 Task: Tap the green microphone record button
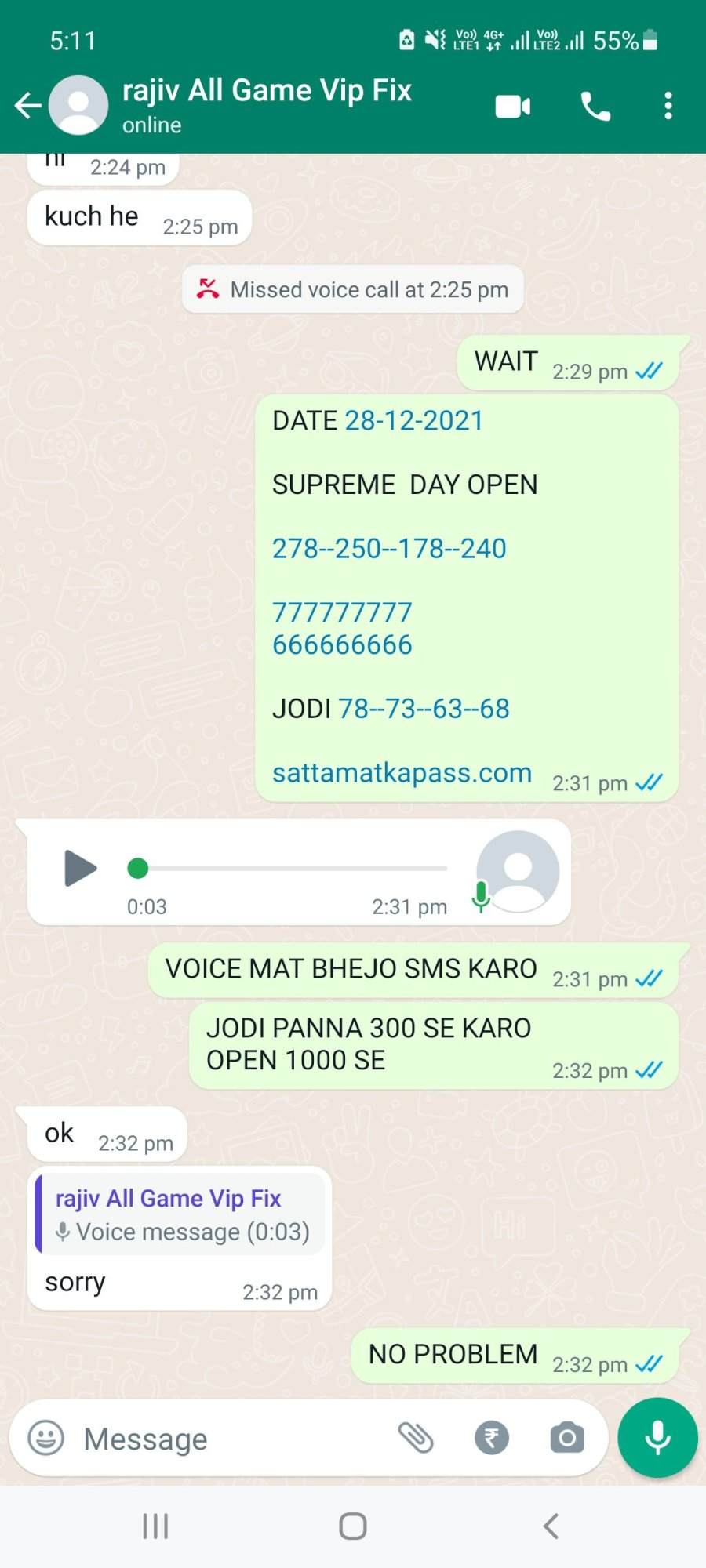click(657, 1438)
